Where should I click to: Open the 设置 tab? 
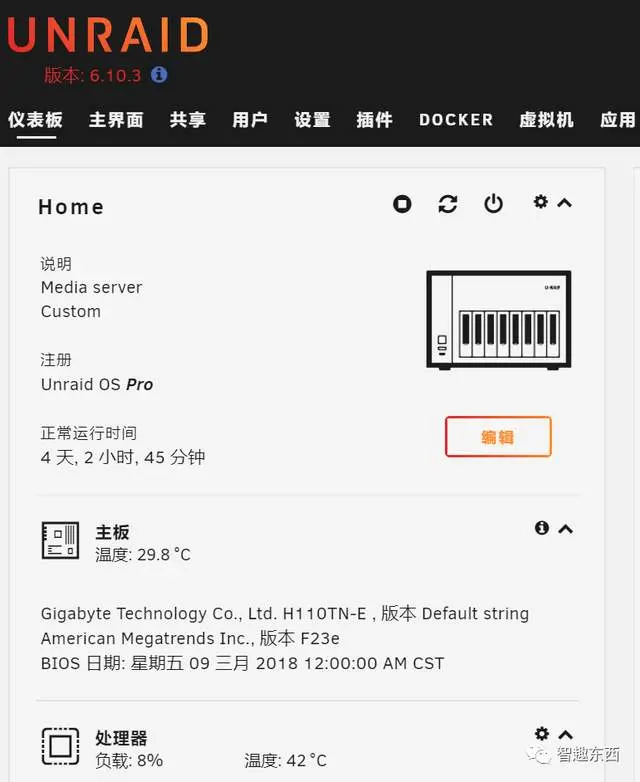point(312,120)
